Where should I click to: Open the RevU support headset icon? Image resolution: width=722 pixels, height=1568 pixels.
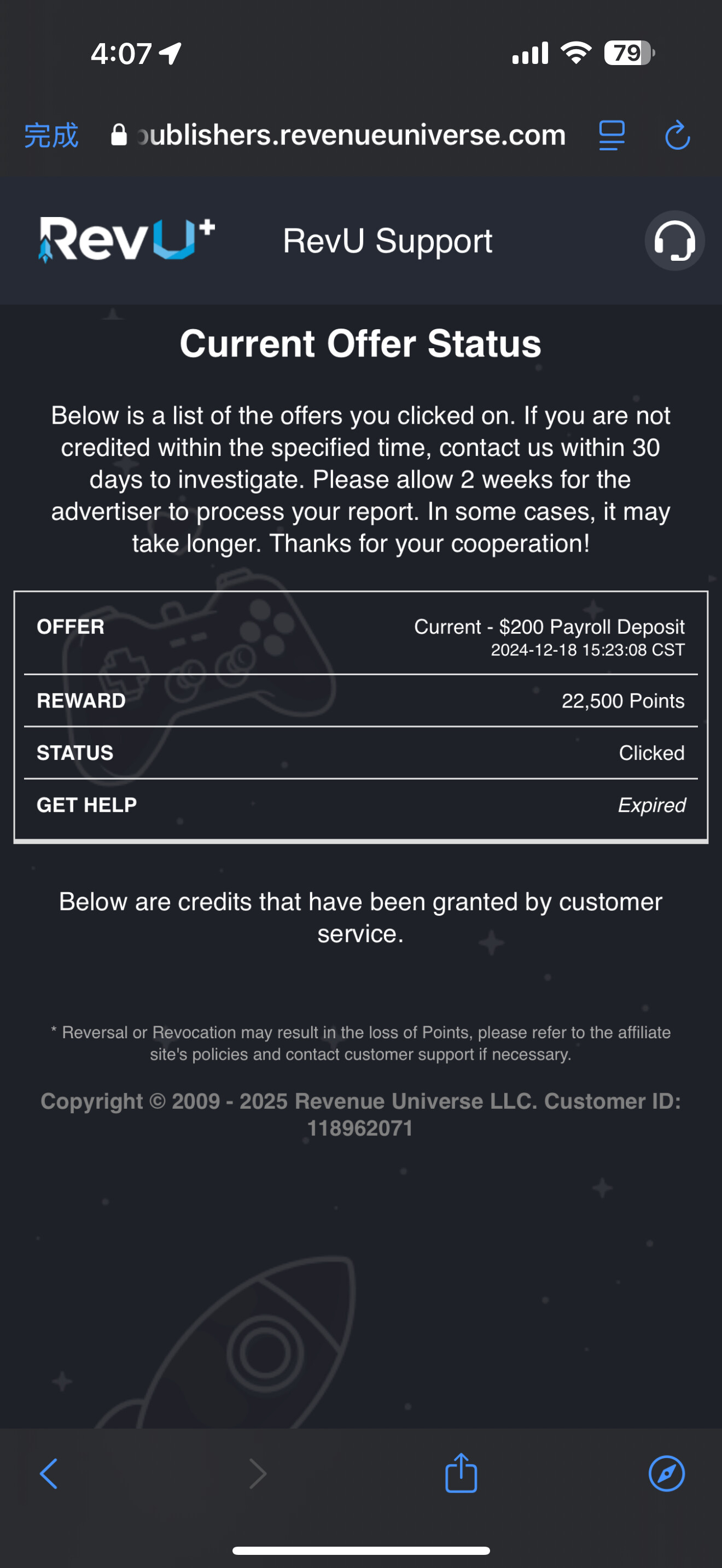[x=674, y=241]
